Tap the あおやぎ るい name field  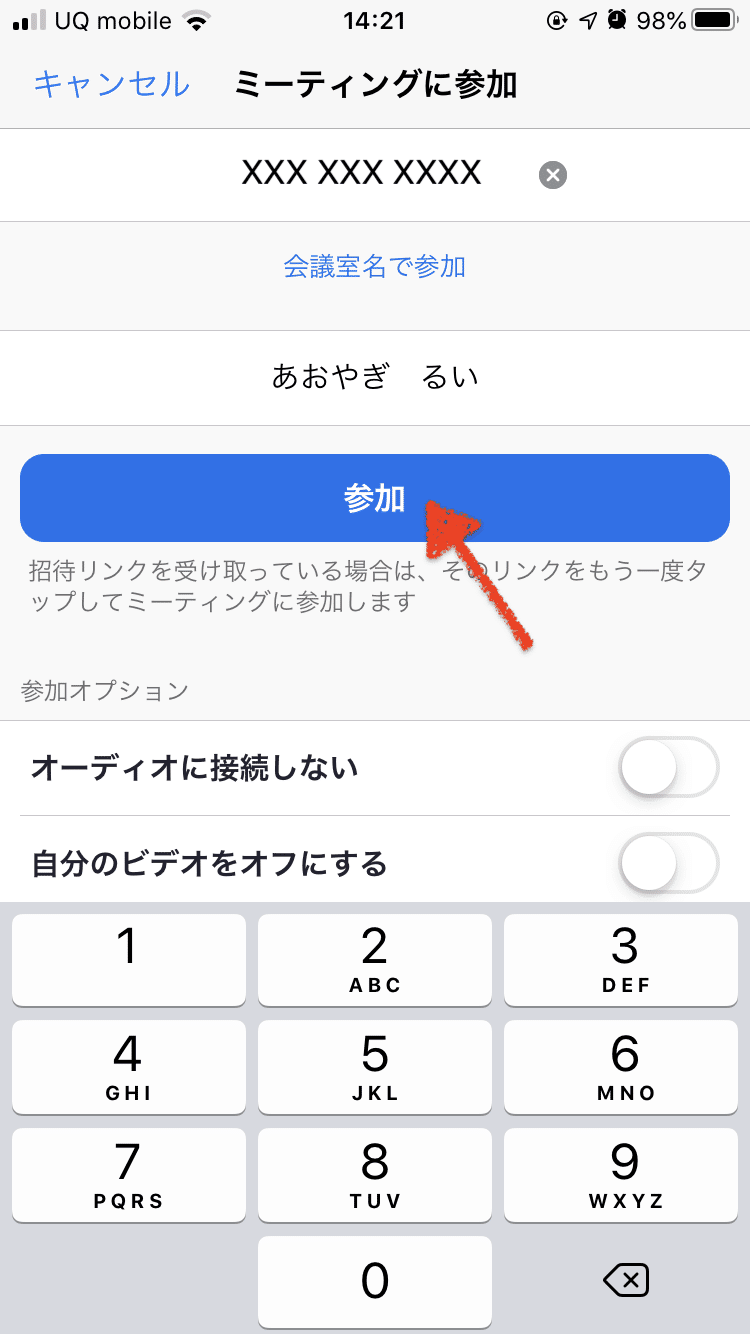point(375,377)
